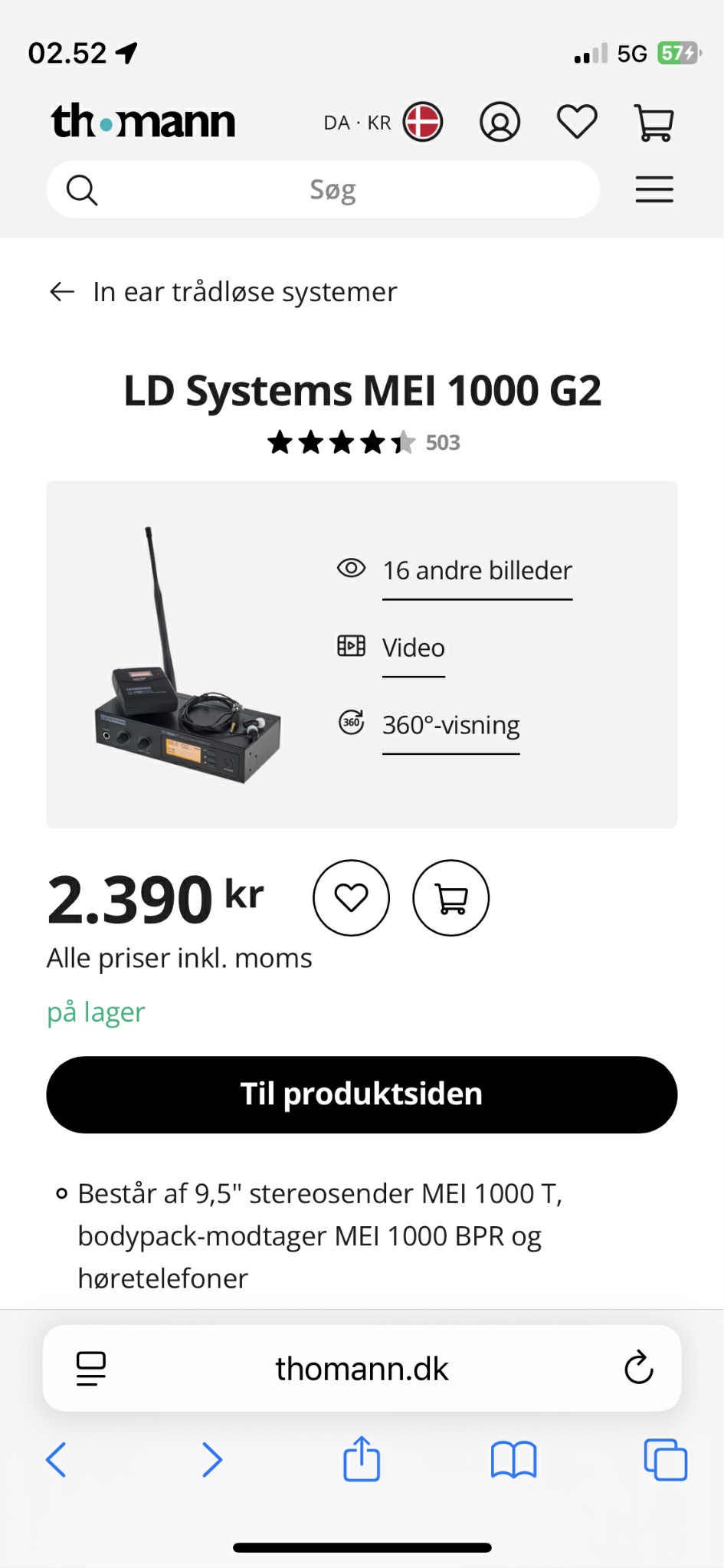Viewport: 724px width, 1568px height.
Task: Play the product video icon
Action: (350, 646)
